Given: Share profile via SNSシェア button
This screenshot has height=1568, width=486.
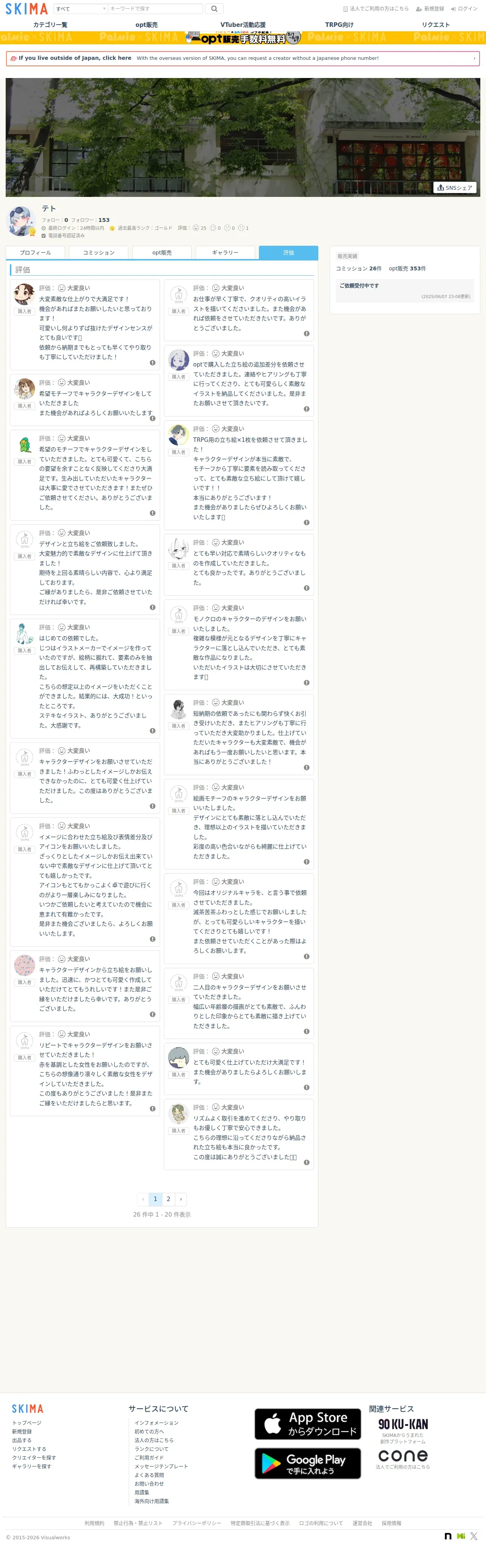Looking at the screenshot, I should tap(454, 187).
